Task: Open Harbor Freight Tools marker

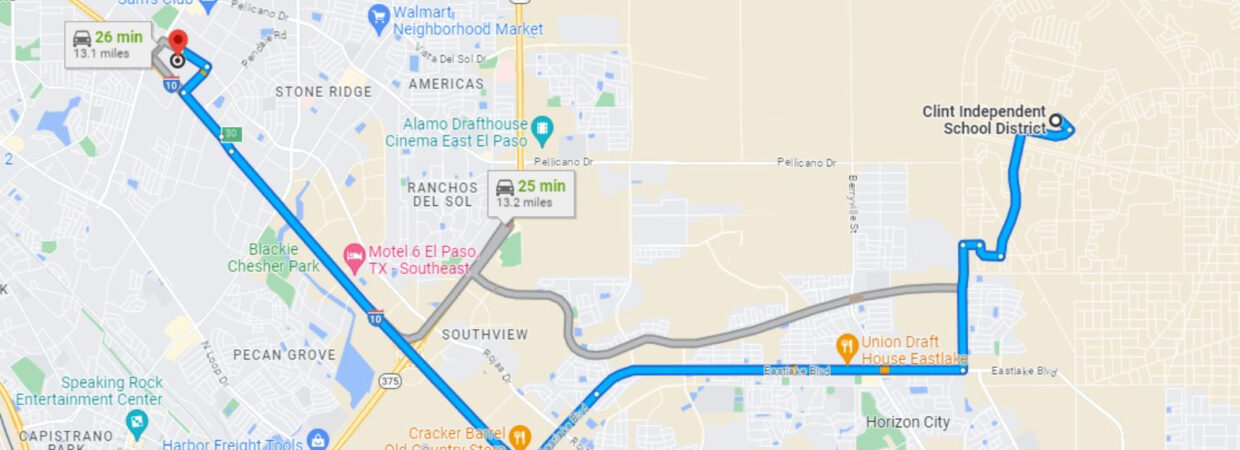Action: tap(318, 439)
